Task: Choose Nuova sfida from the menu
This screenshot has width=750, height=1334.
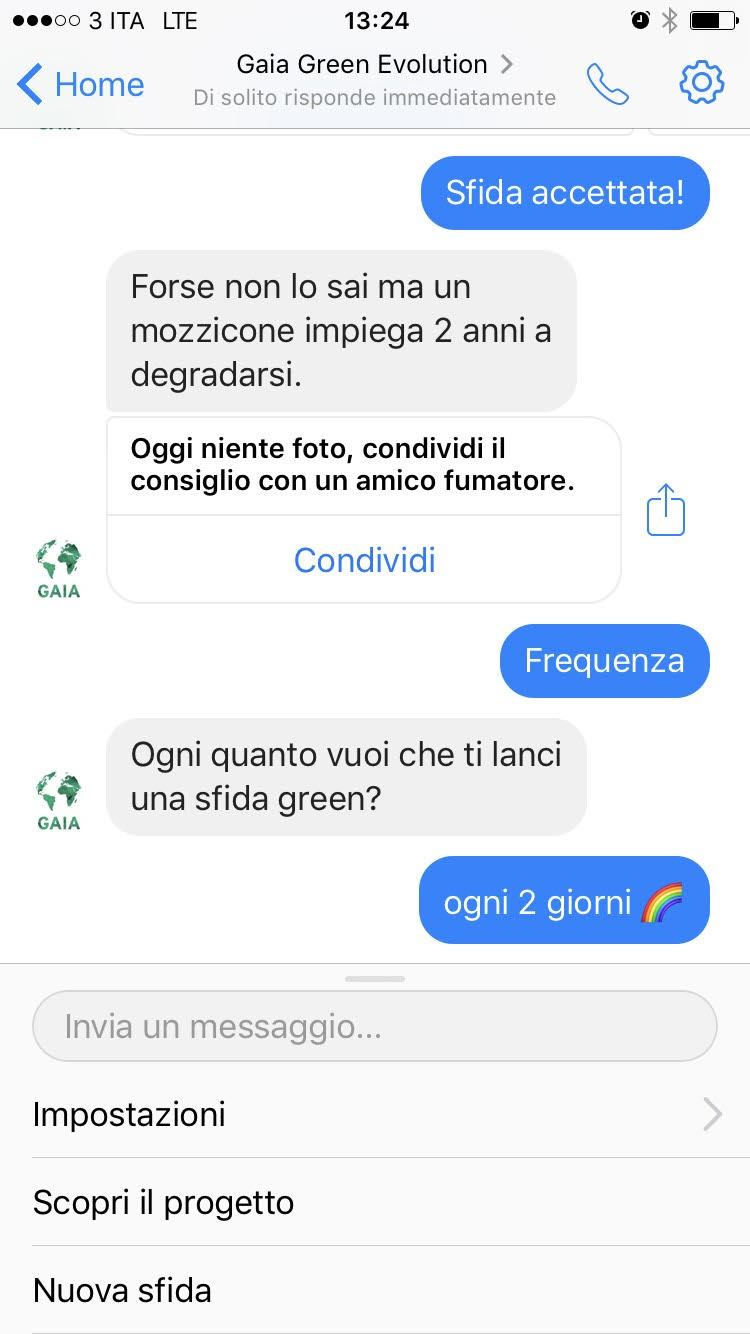Action: click(x=375, y=1290)
